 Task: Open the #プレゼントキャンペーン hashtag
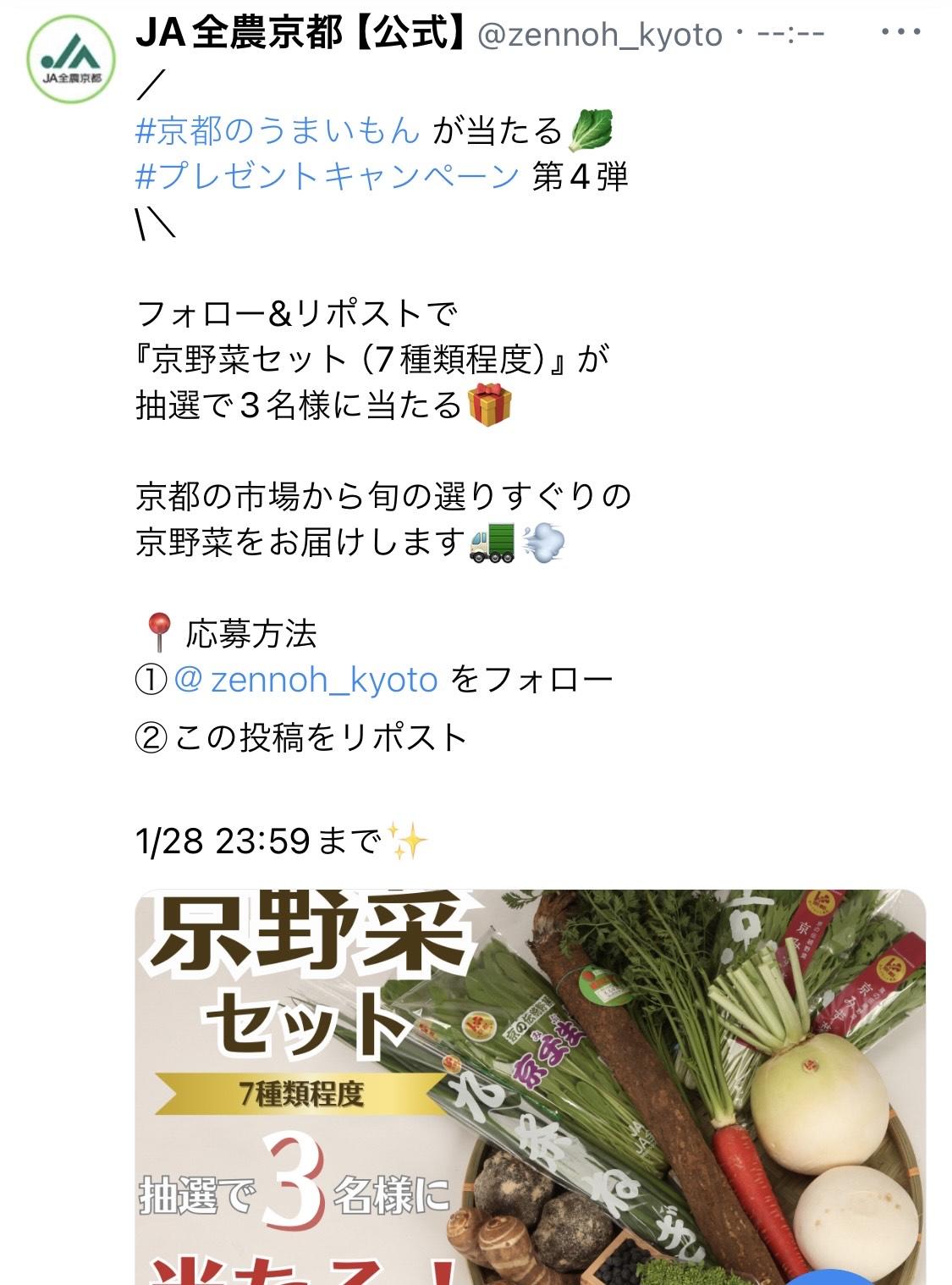point(327,177)
